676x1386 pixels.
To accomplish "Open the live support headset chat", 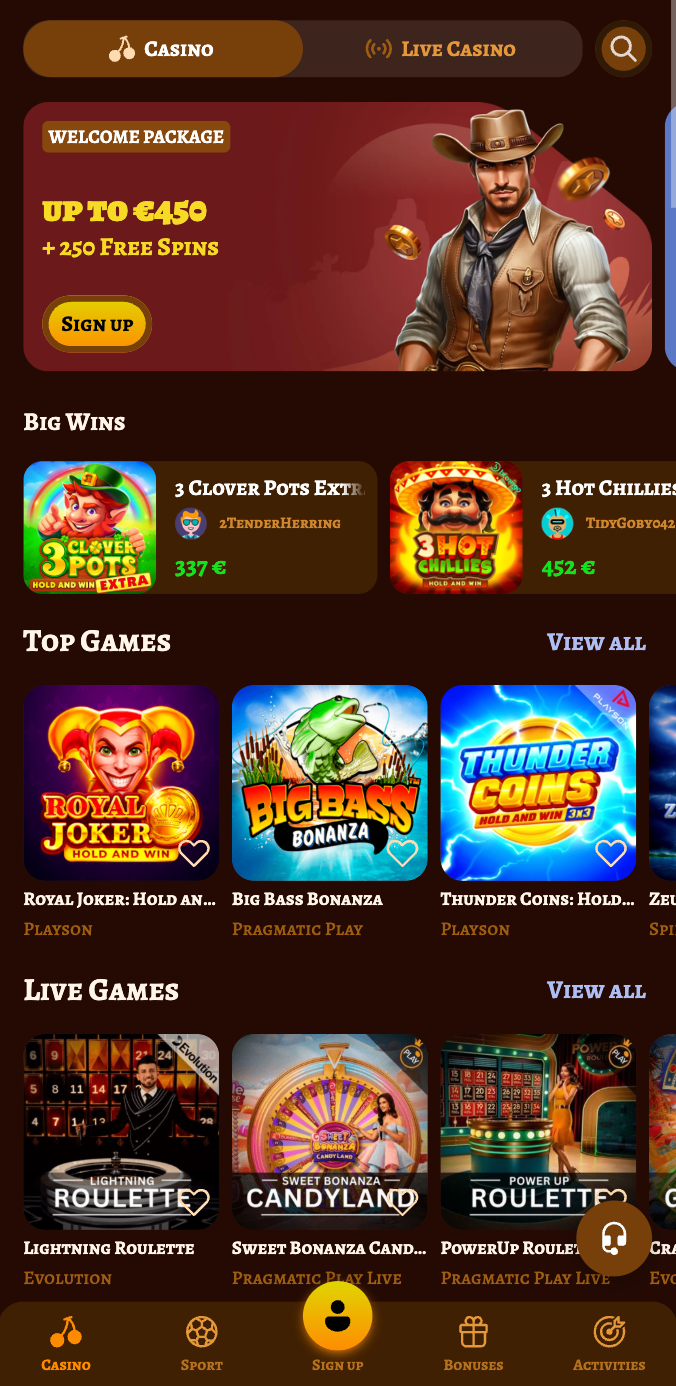I will [614, 1238].
